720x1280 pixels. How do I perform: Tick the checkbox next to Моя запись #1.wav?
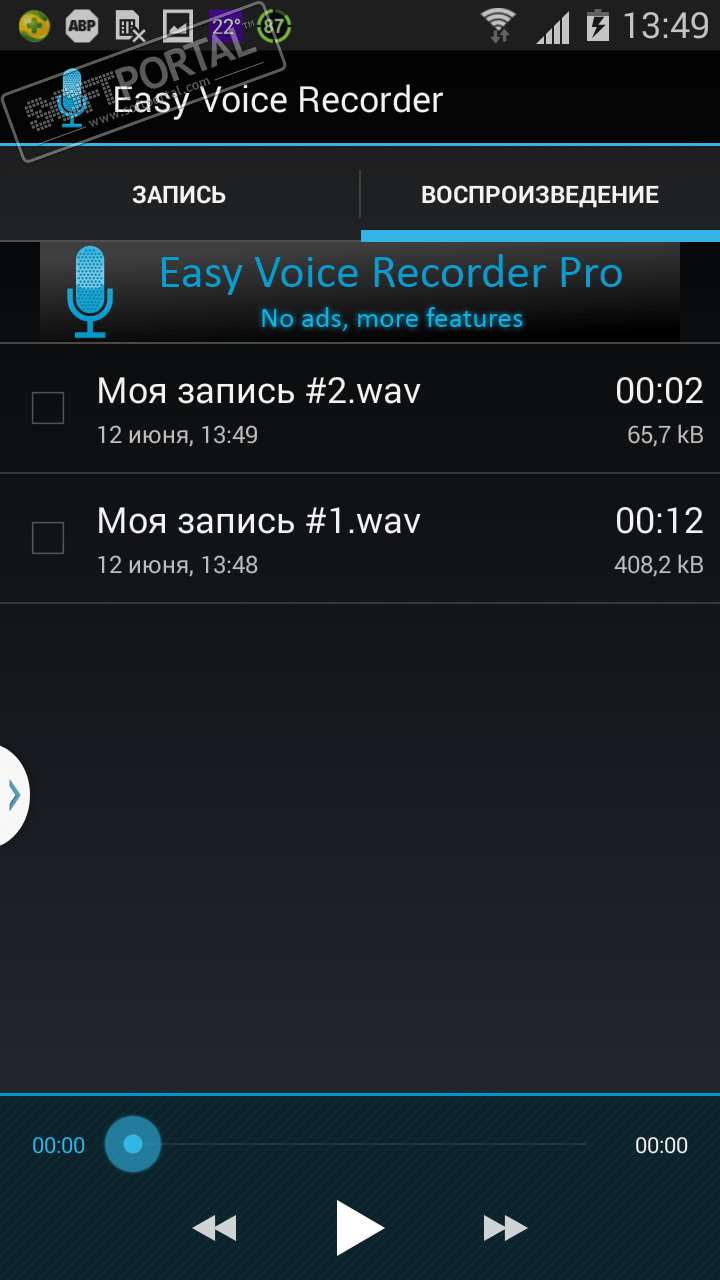(x=48, y=538)
